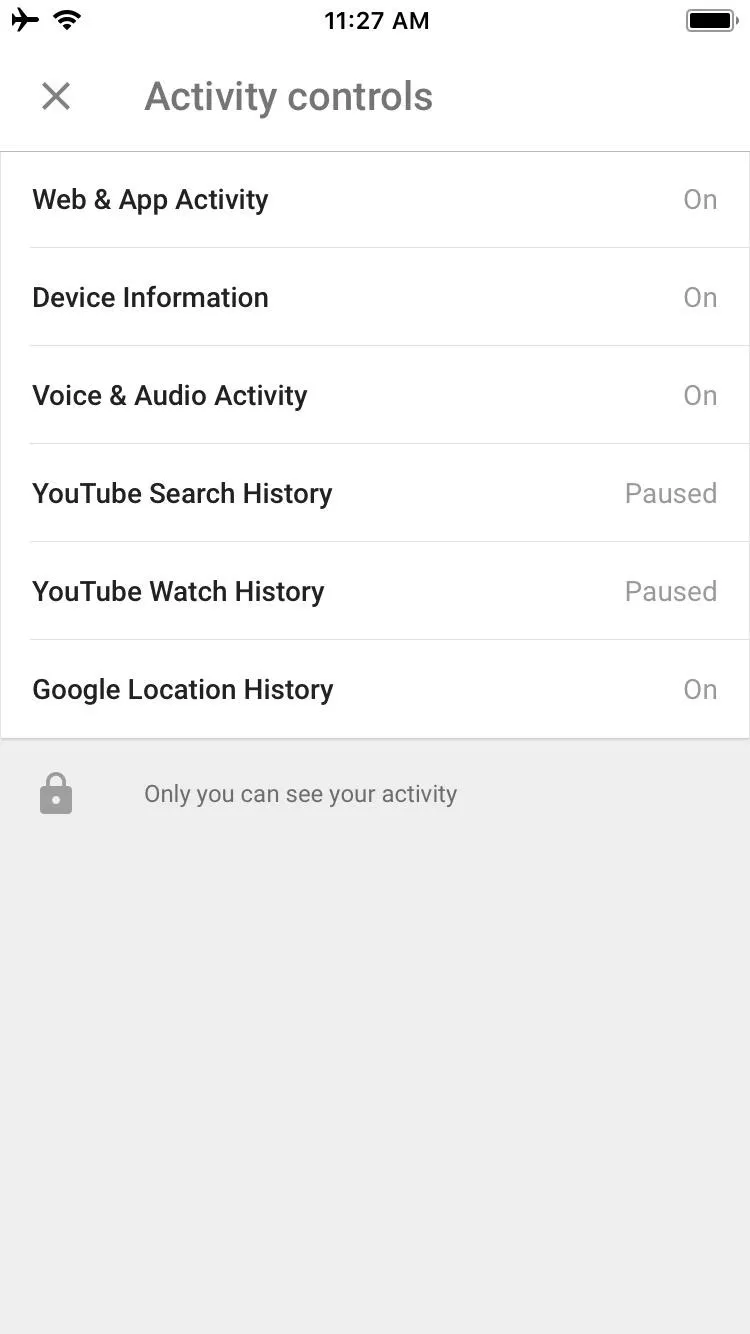The image size is (750, 1334).
Task: Open Web & App Activity settings
Action: click(375, 200)
